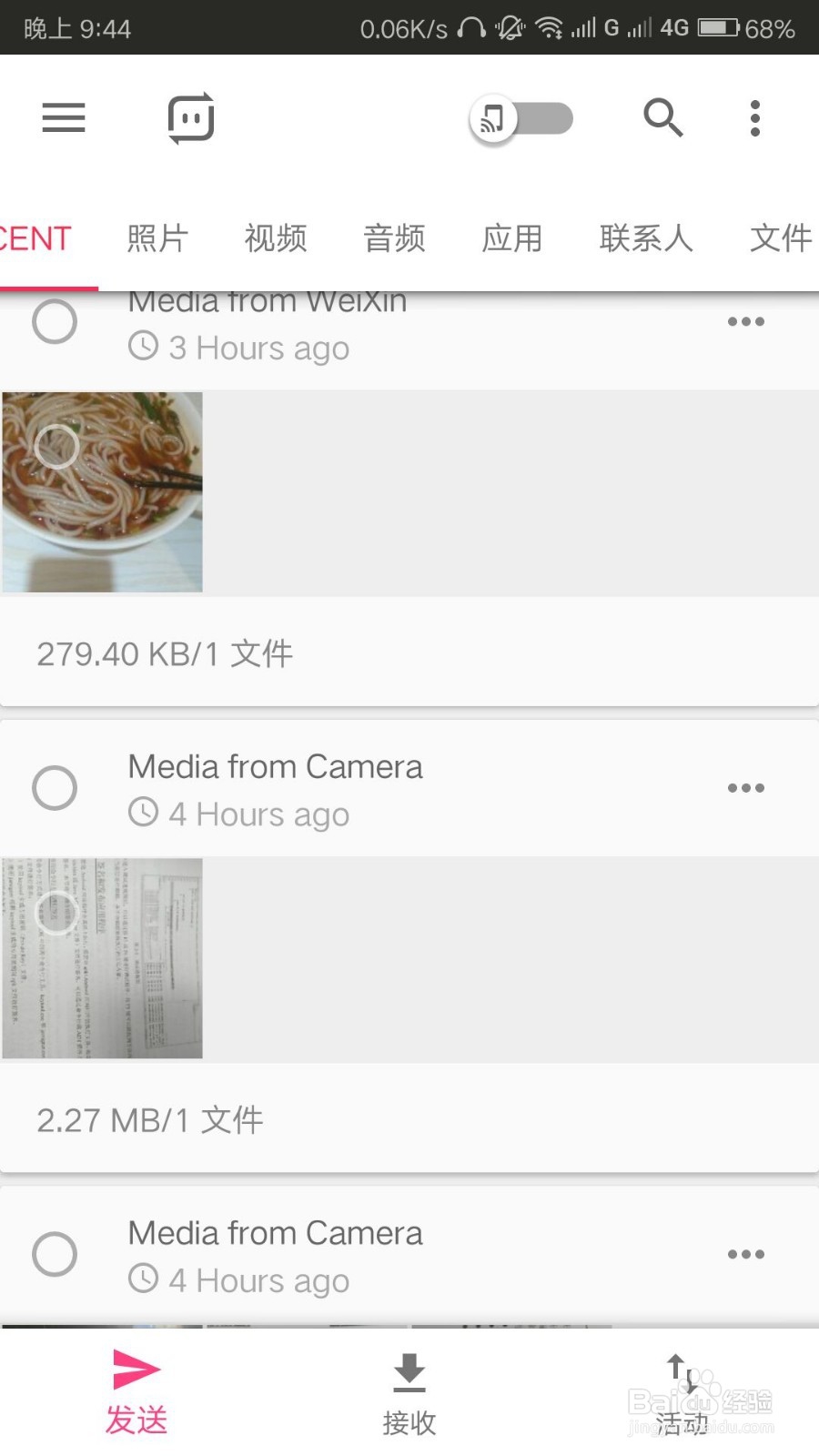819x1456 pixels.
Task: Tap the 发送 paper-plane send icon
Action: [135, 1368]
